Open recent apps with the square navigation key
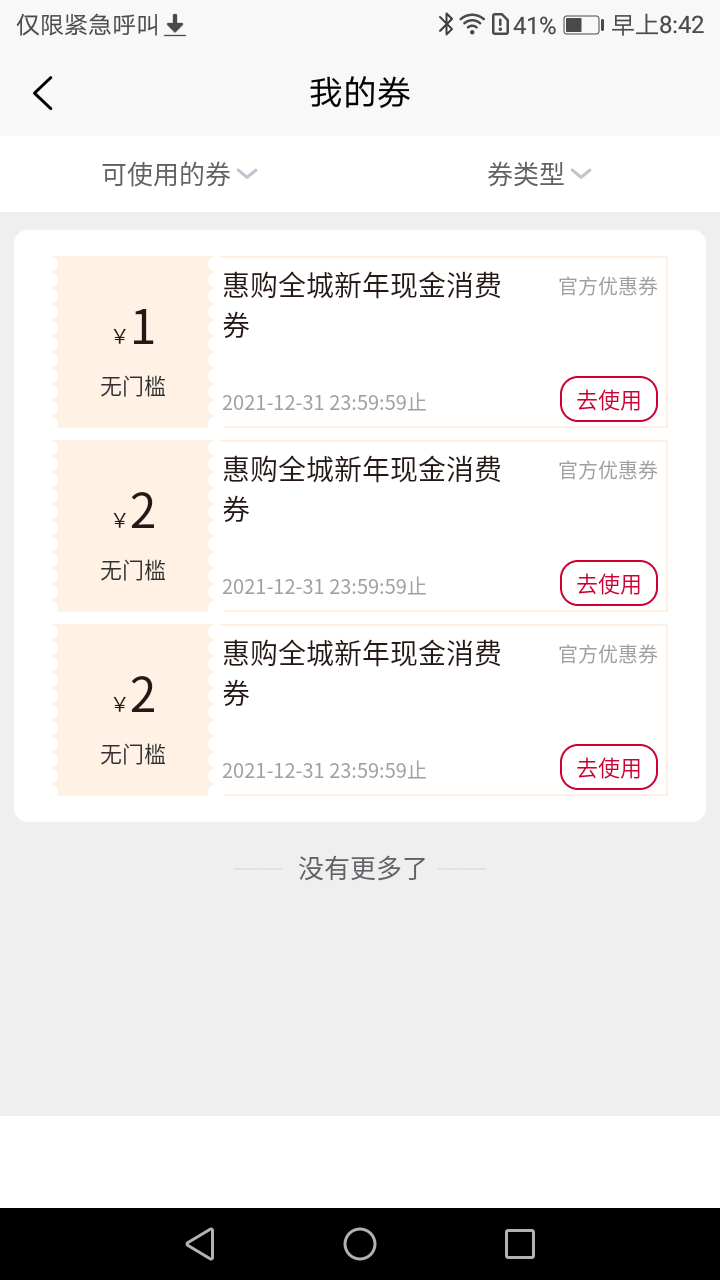This screenshot has height=1280, width=720. coord(519,1243)
